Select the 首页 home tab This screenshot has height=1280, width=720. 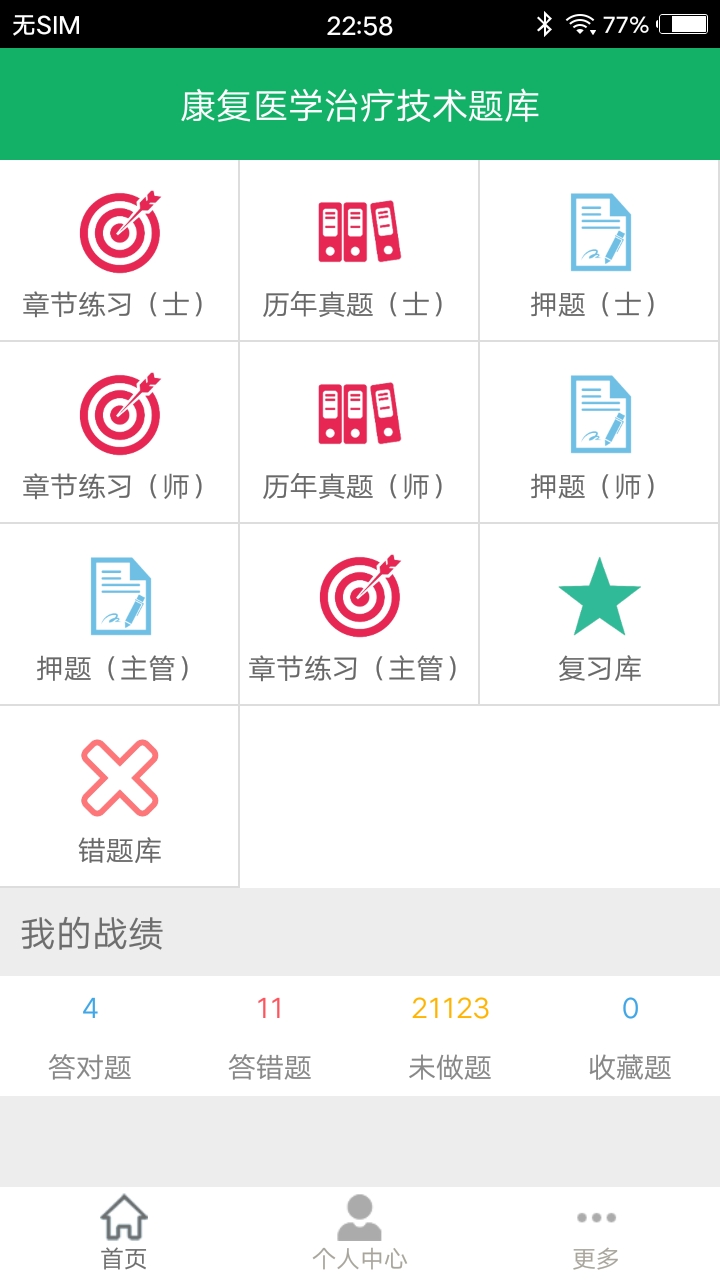122,1228
